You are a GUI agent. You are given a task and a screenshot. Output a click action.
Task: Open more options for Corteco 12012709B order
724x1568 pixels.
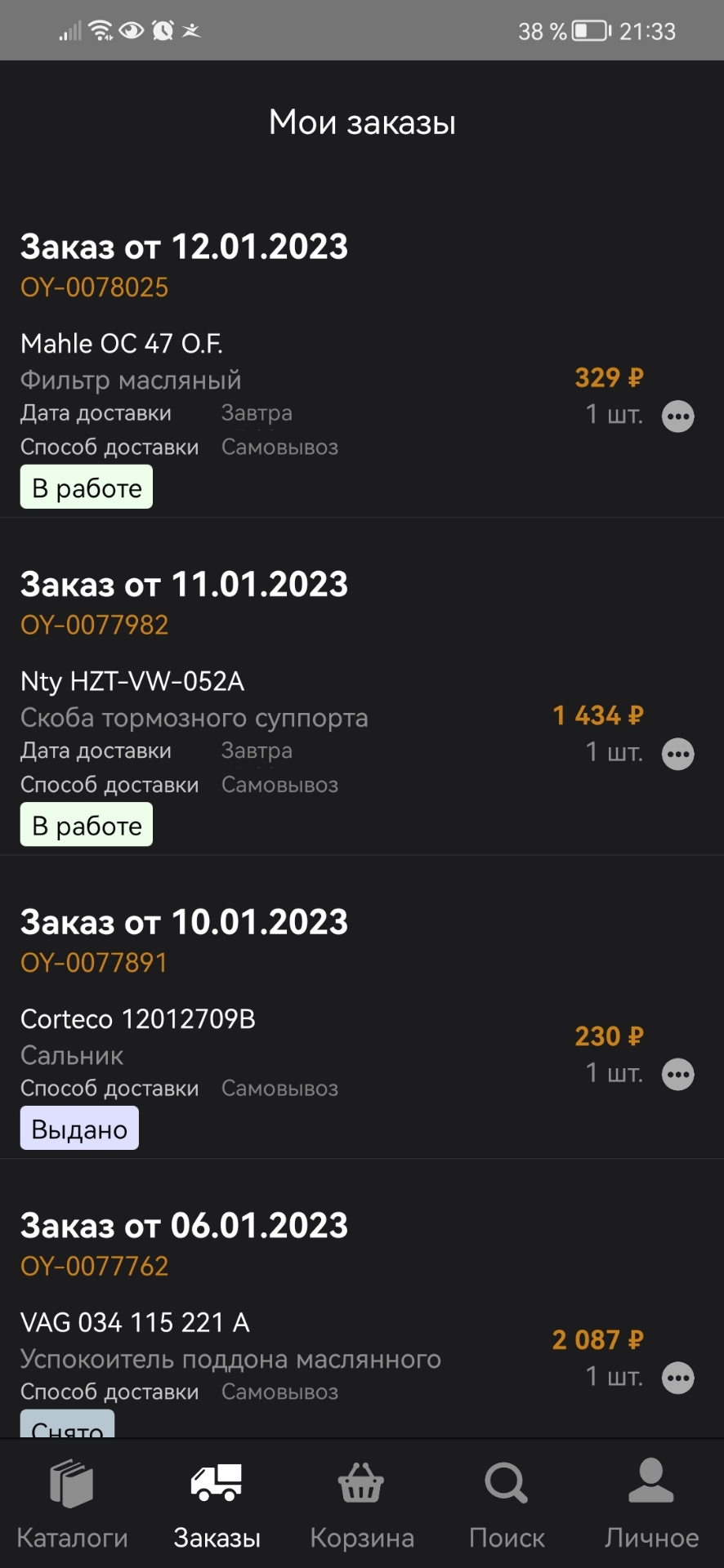pyautogui.click(x=678, y=1074)
